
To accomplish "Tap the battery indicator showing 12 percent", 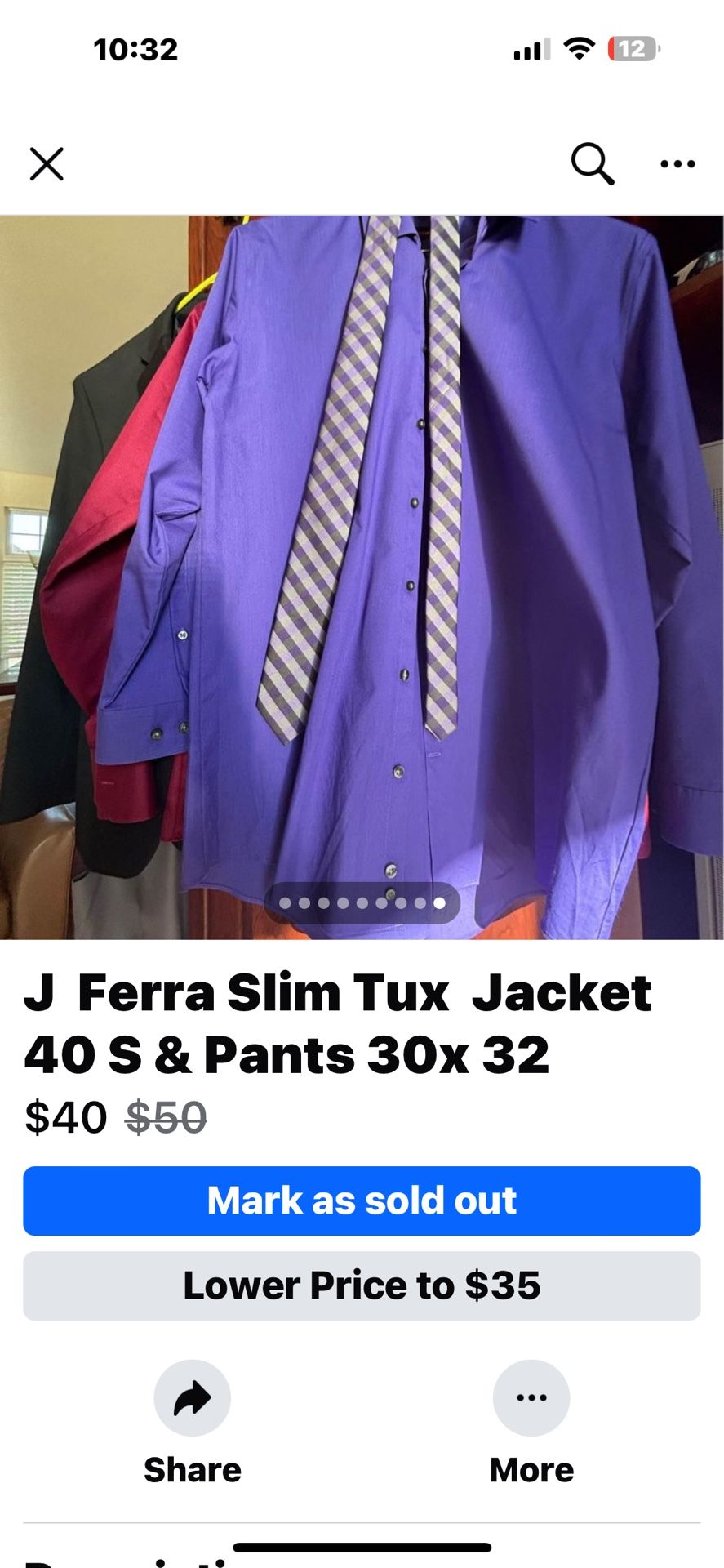I will 629,49.
